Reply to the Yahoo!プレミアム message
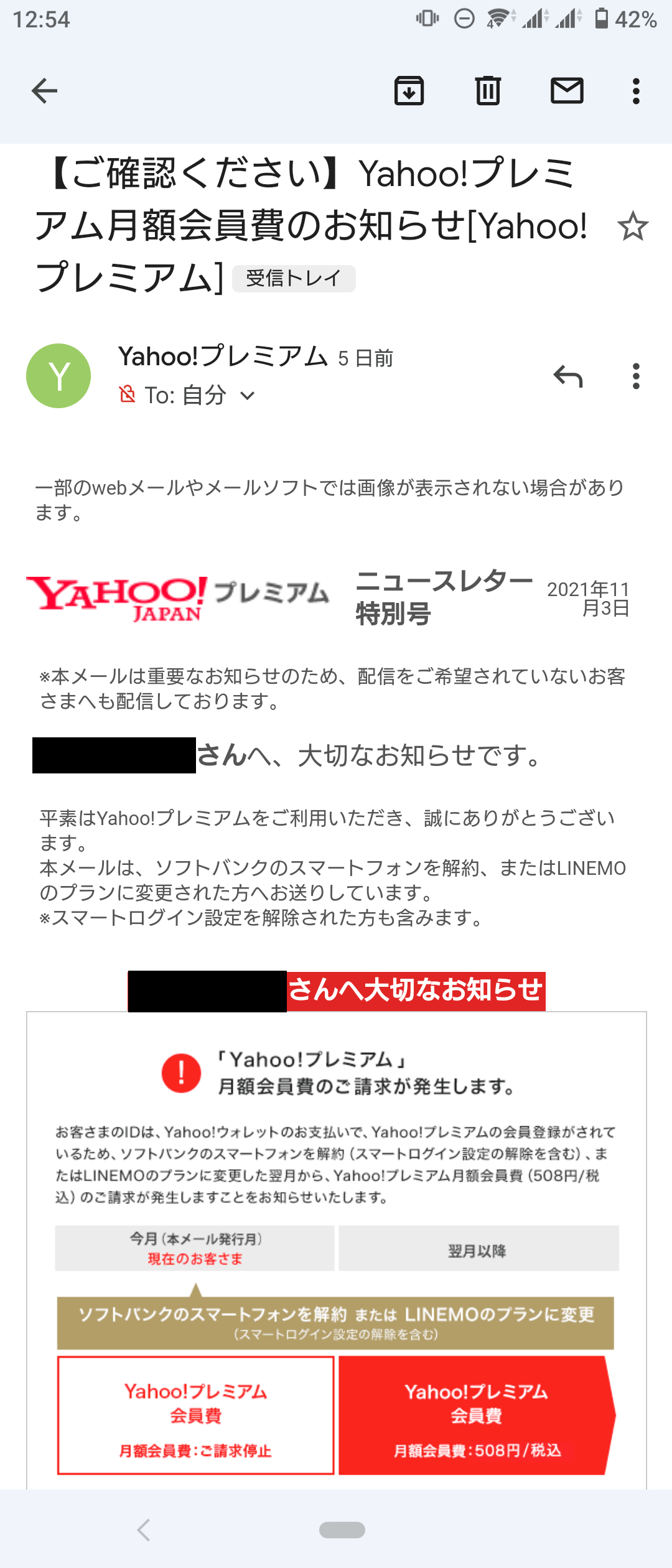Image resolution: width=672 pixels, height=1568 pixels. (x=567, y=376)
